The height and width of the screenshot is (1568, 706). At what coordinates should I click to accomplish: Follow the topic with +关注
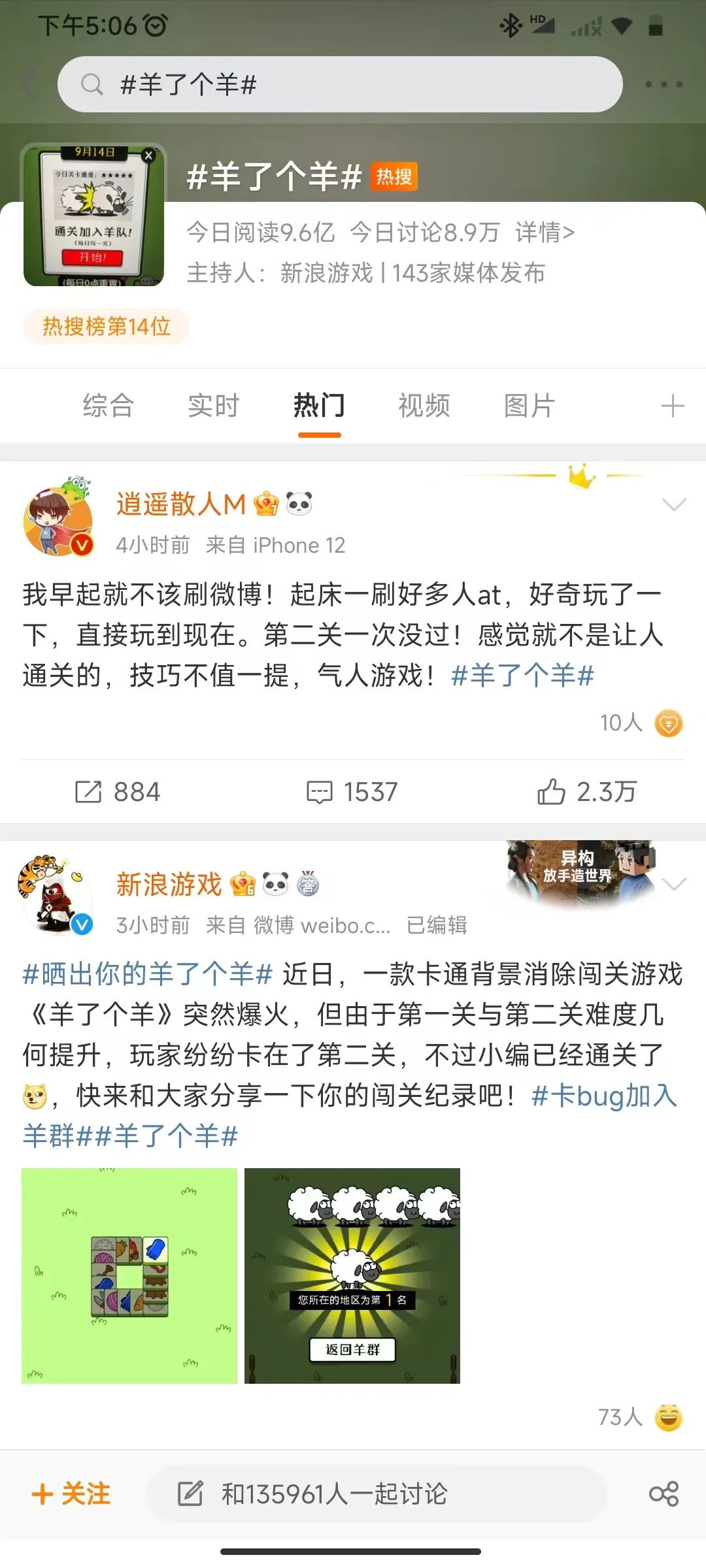tap(71, 1494)
